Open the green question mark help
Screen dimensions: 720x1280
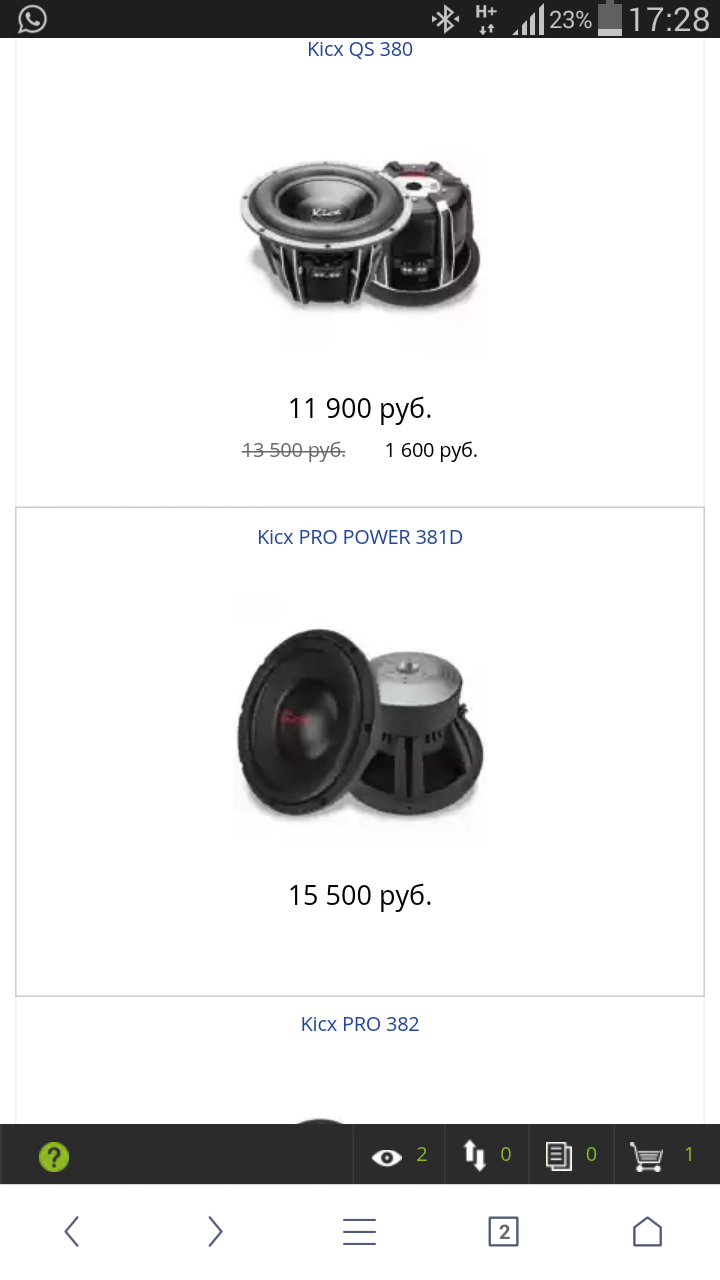[54, 1157]
